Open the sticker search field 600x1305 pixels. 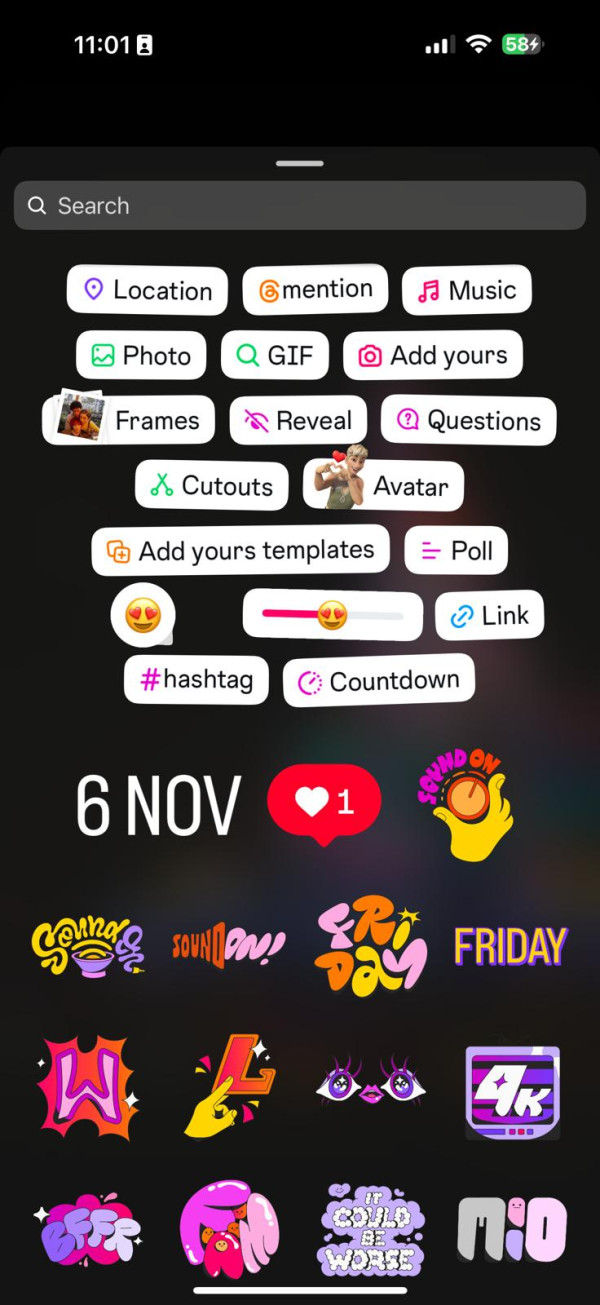299,206
